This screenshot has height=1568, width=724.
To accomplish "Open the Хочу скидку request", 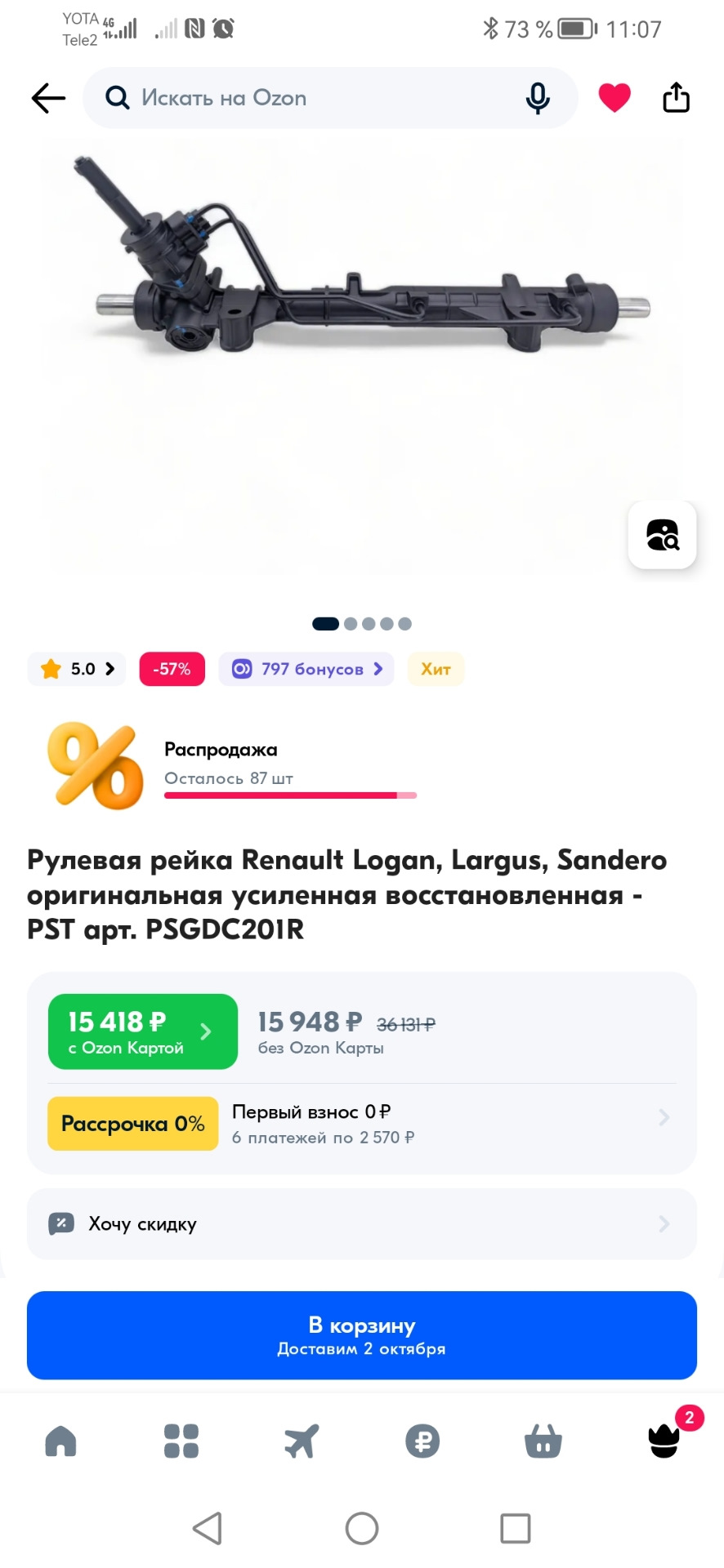I will click(362, 1224).
